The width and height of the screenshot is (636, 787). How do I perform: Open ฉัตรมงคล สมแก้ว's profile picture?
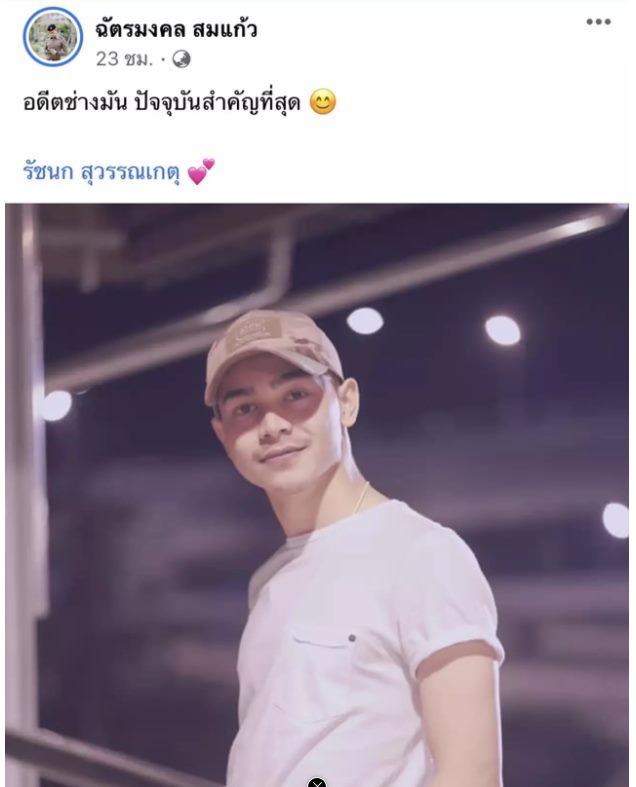tap(52, 38)
